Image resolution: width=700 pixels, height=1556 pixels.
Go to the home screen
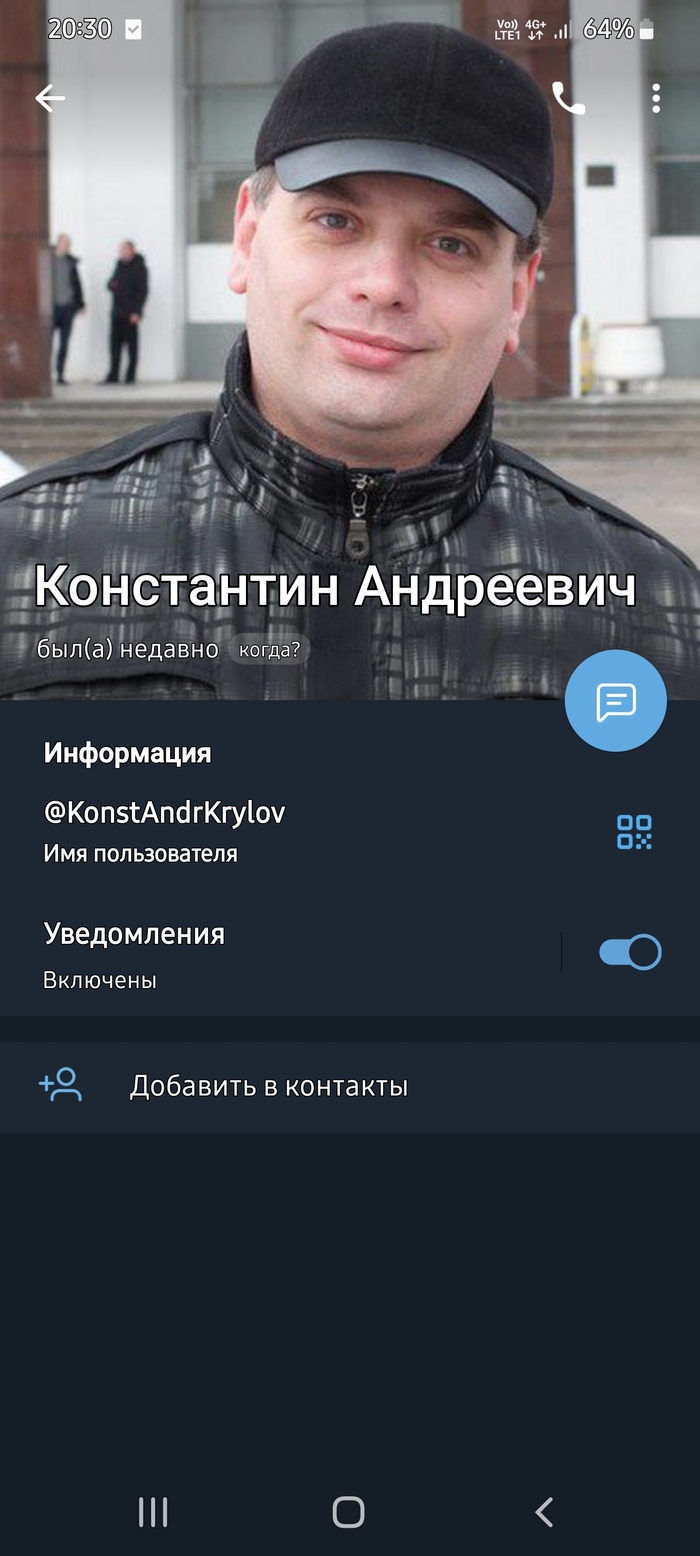[348, 1512]
